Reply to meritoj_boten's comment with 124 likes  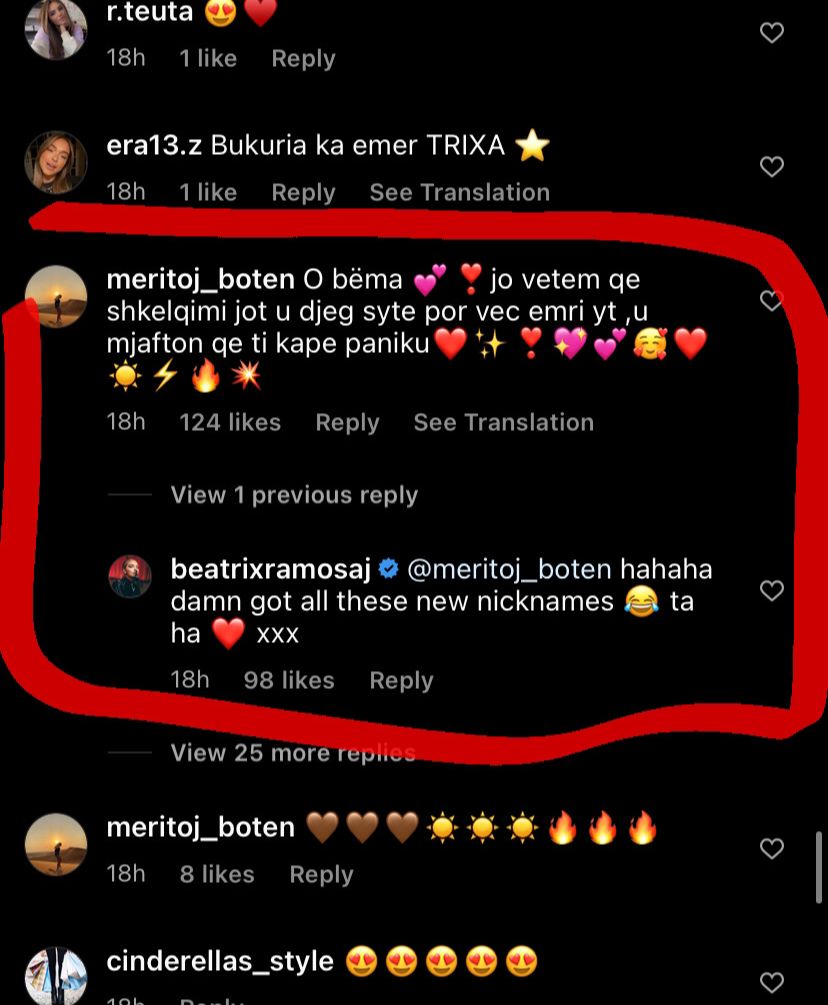tap(347, 423)
